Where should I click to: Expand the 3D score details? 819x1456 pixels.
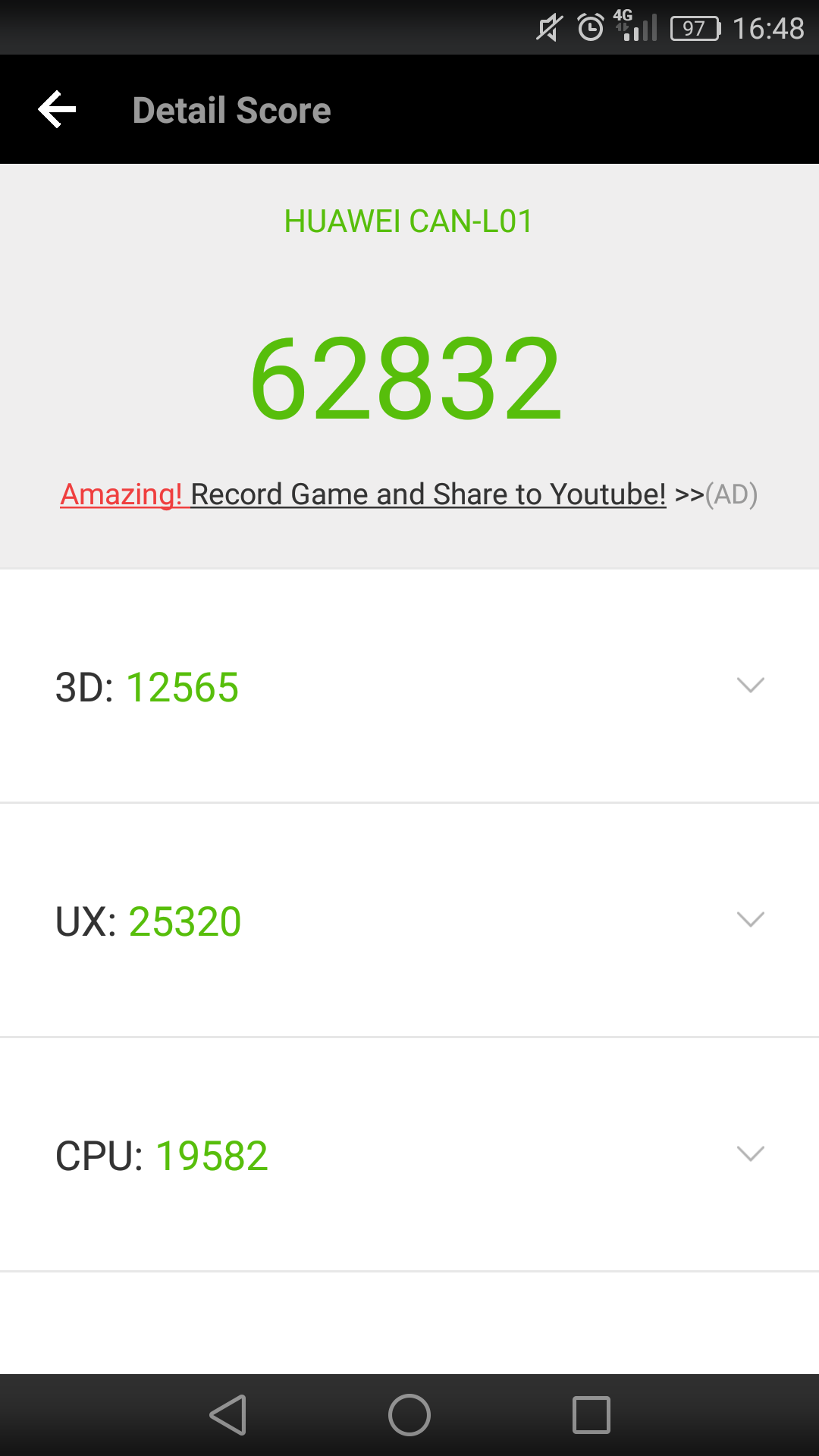coord(750,686)
